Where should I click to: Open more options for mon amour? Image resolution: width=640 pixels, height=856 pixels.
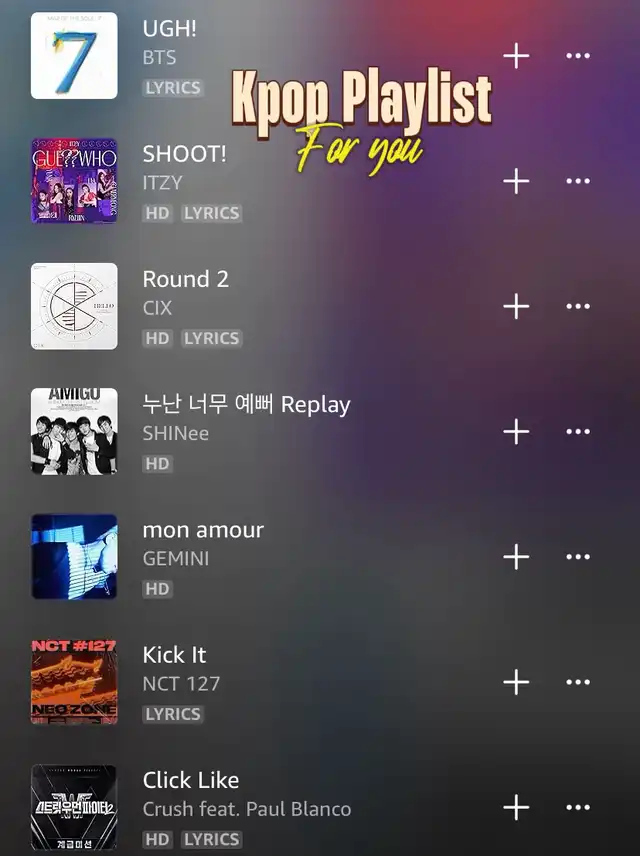(x=578, y=556)
